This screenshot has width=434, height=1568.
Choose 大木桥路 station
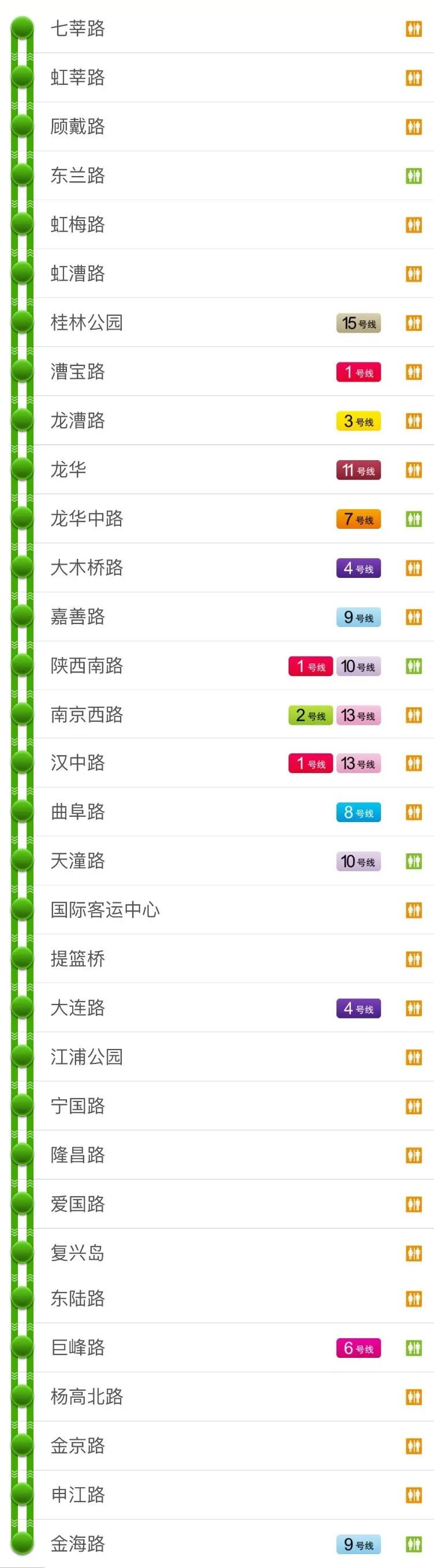87,568
